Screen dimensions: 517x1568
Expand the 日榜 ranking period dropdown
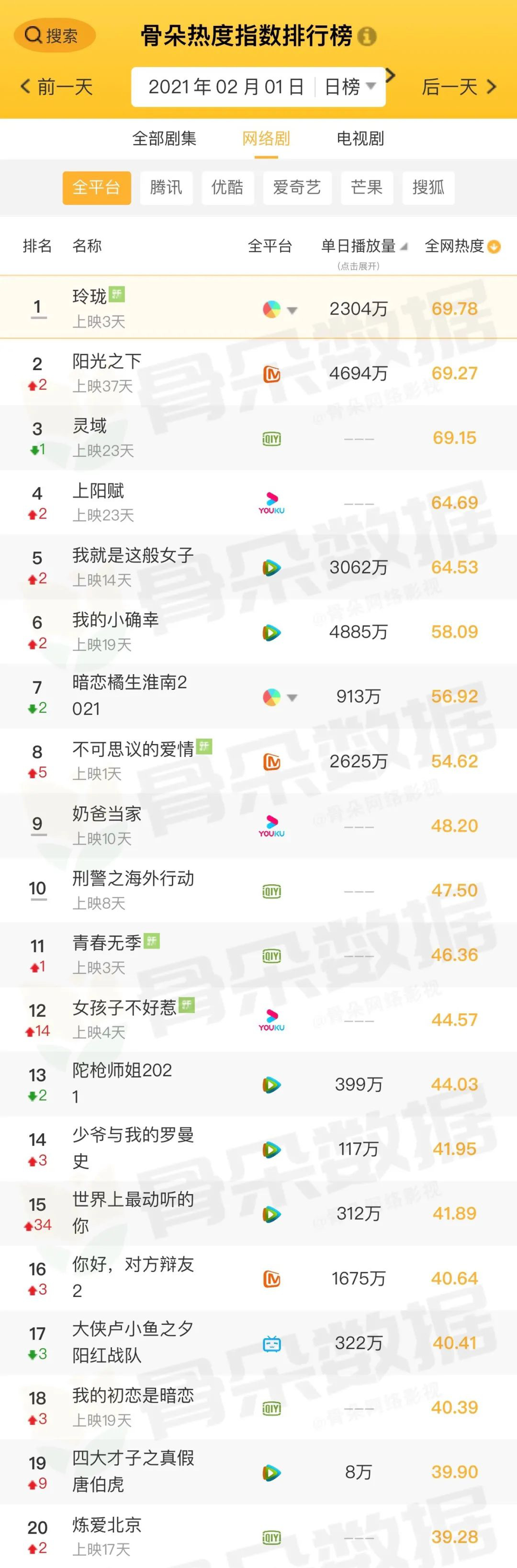349,87
